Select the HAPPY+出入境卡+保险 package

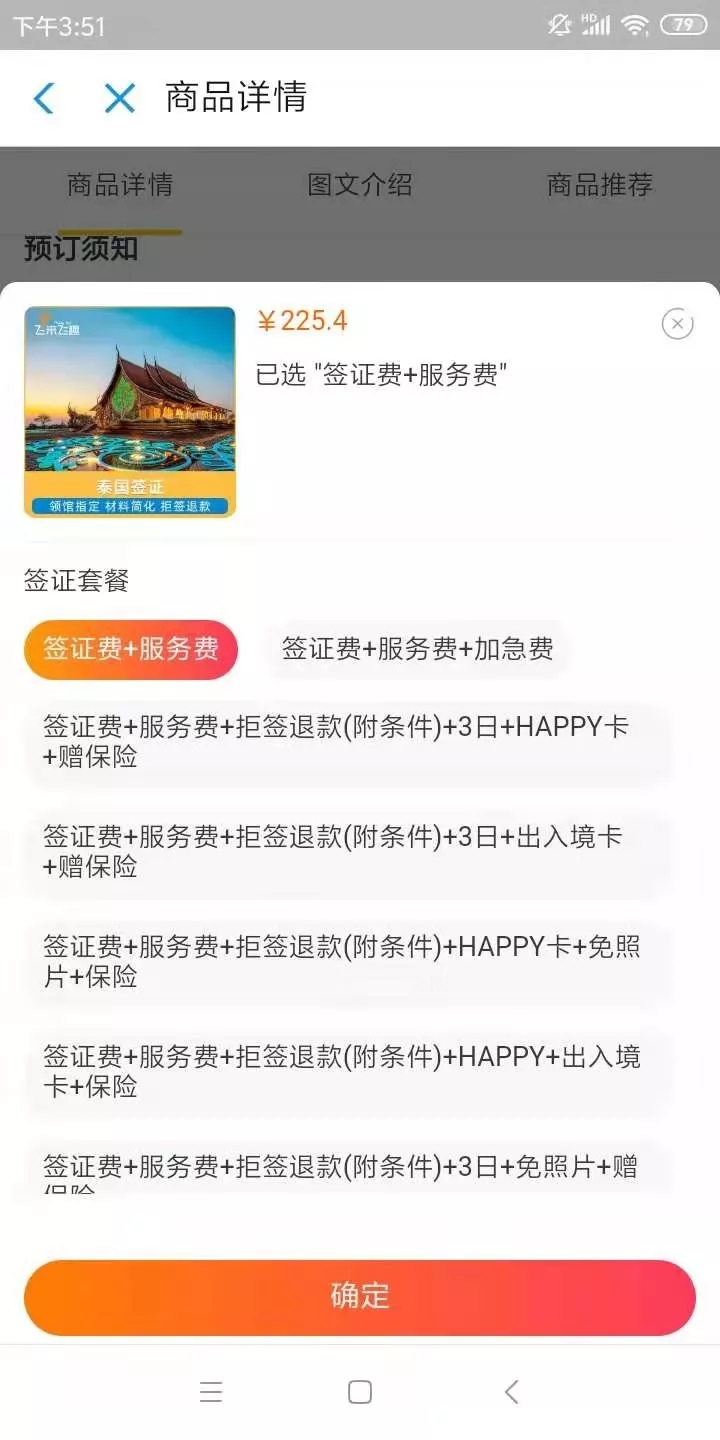point(345,1071)
